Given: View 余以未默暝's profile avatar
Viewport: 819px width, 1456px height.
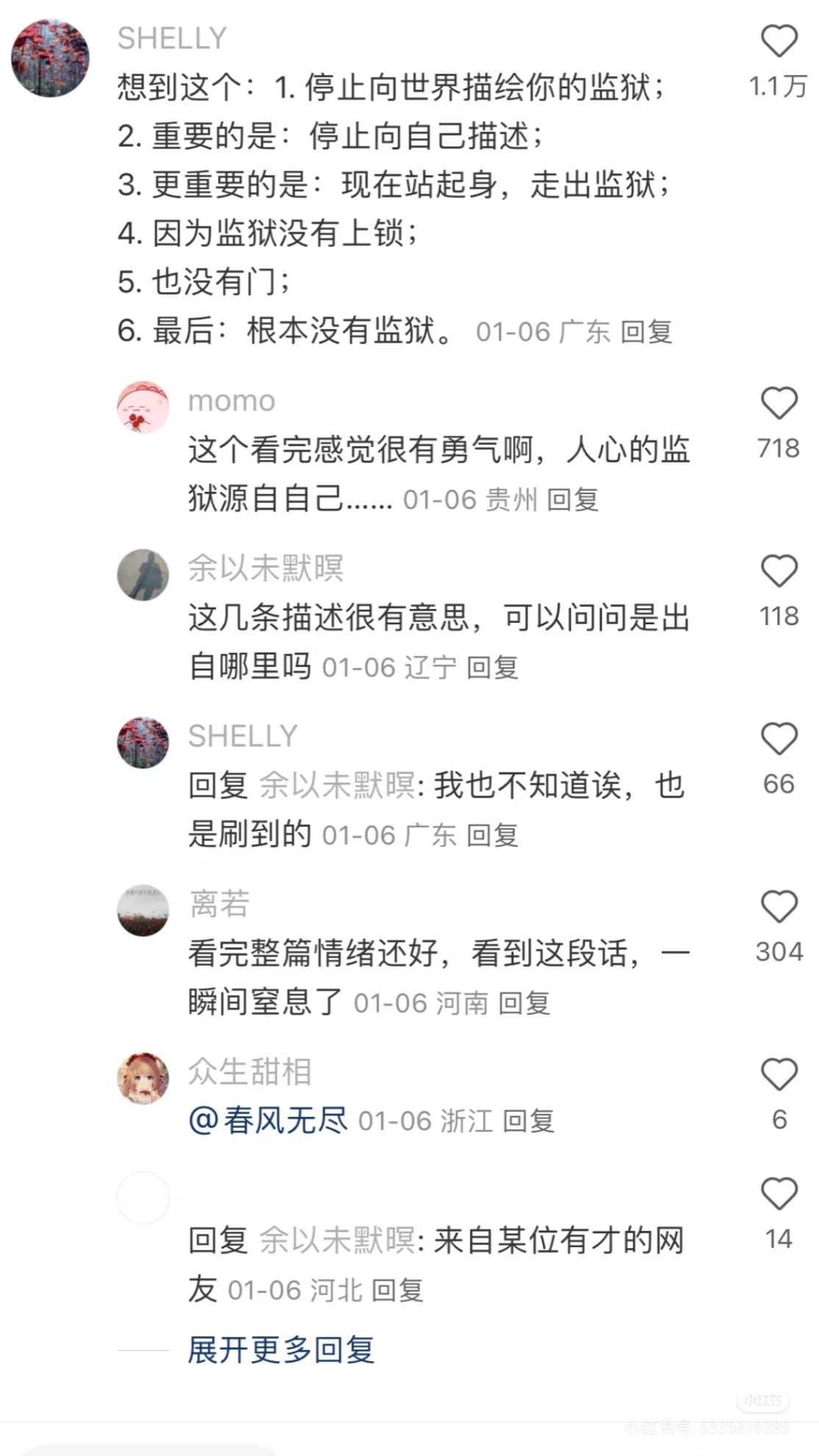Looking at the screenshot, I should point(143,574).
